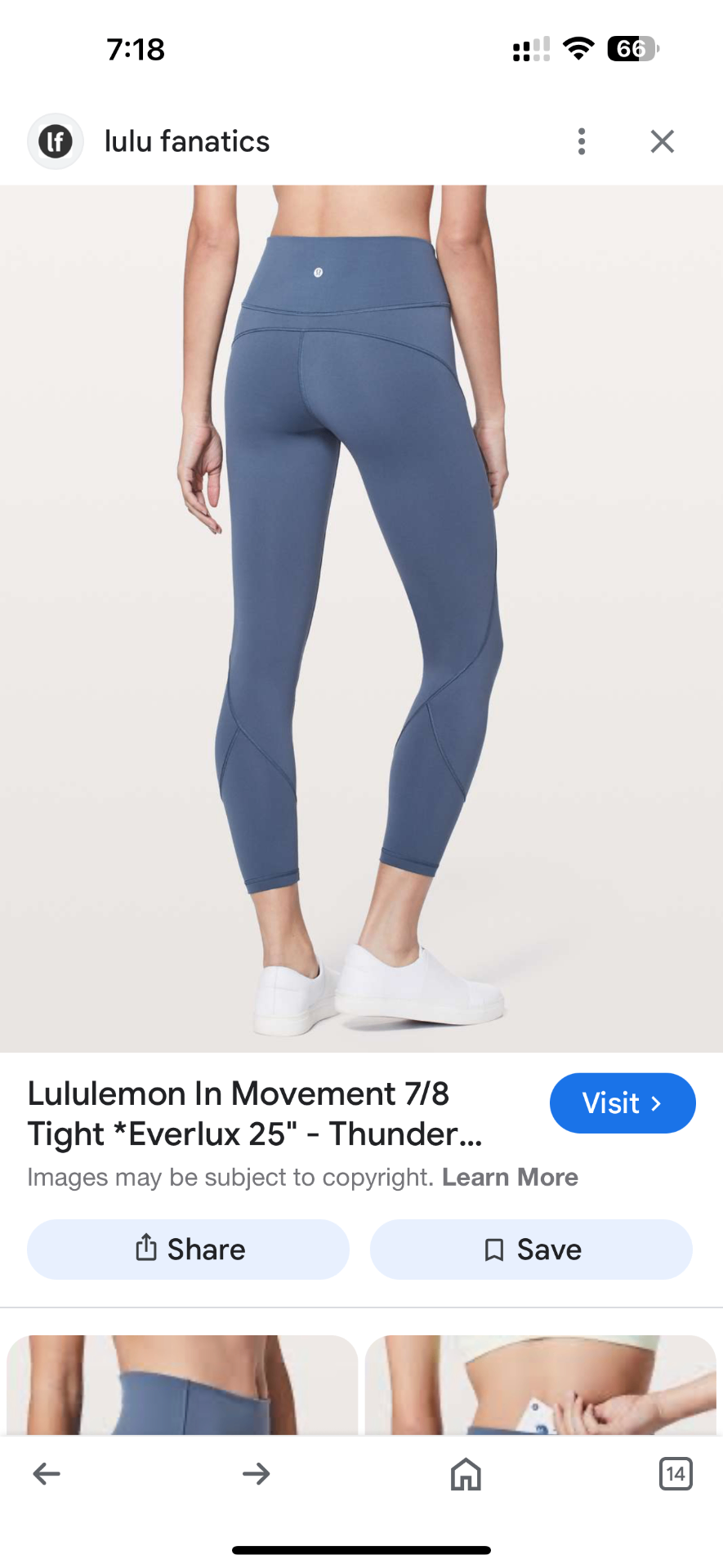
Task: Close the image viewer
Action: [x=662, y=141]
